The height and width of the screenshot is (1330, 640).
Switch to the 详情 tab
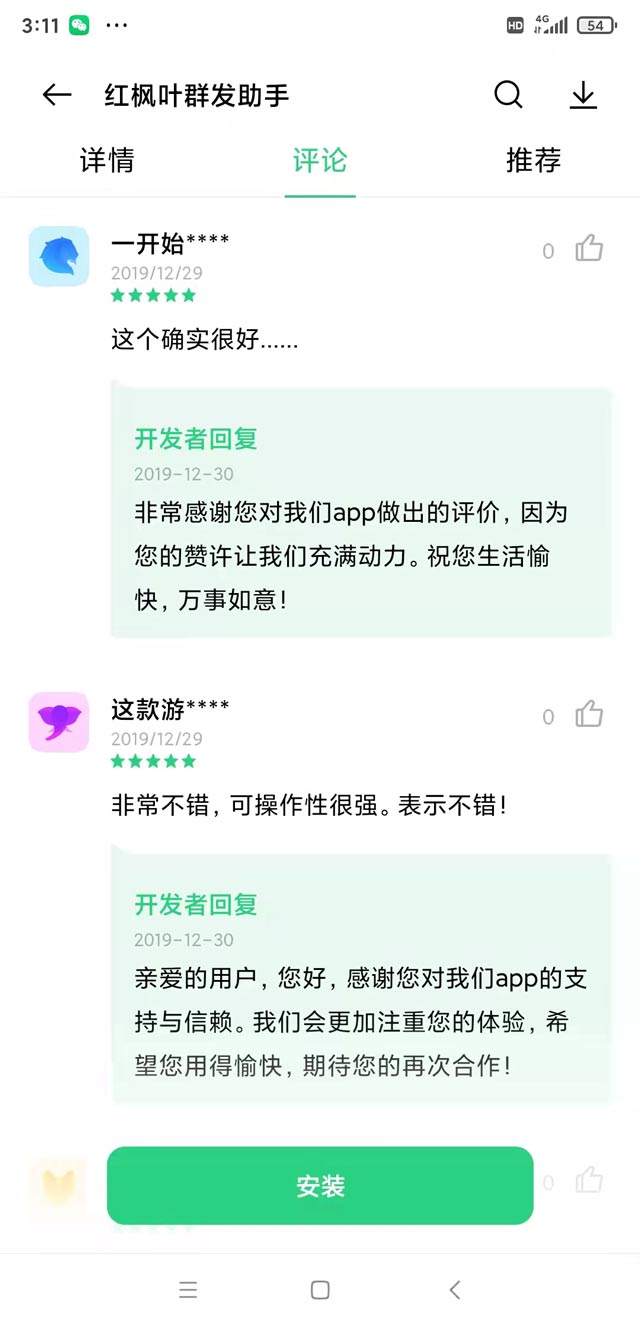click(107, 160)
